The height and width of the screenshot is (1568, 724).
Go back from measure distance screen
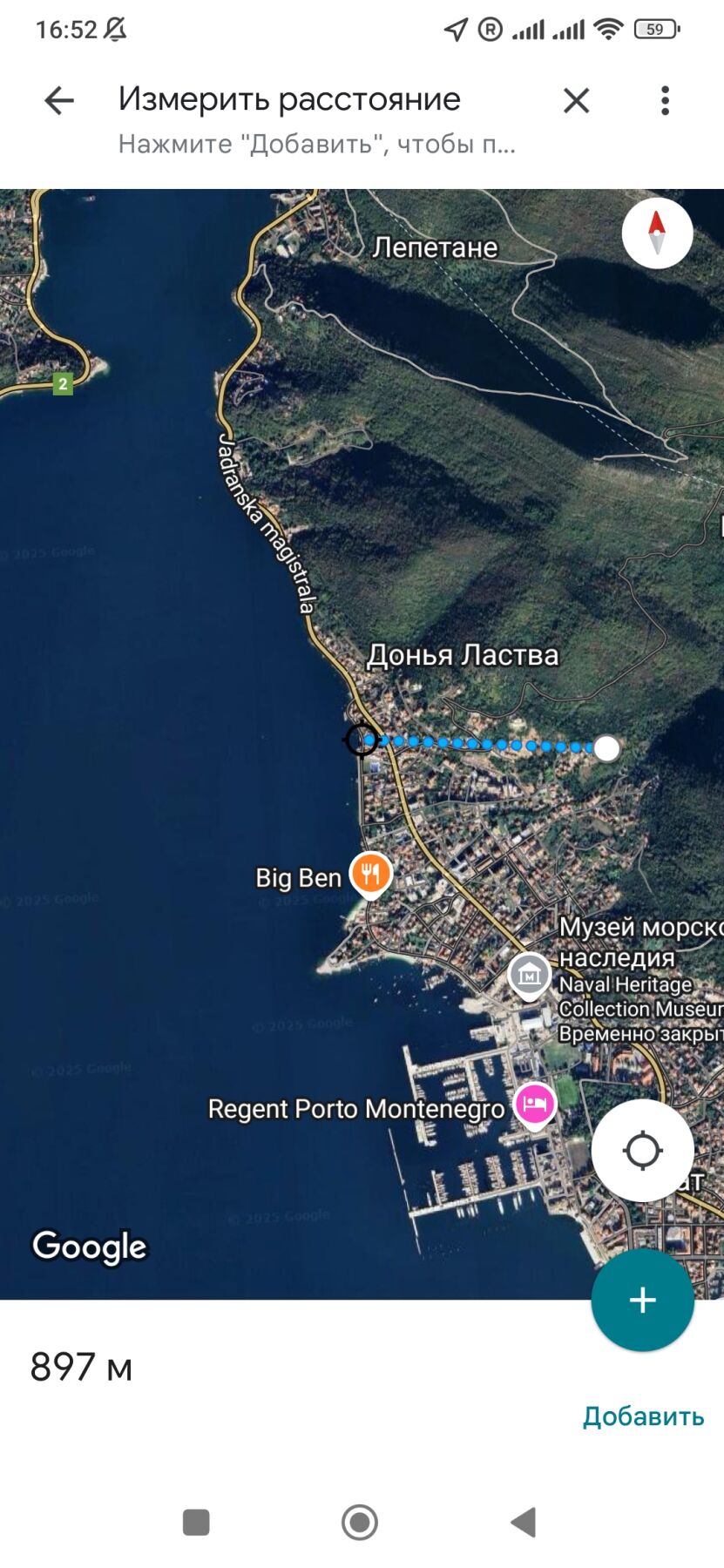(x=59, y=101)
